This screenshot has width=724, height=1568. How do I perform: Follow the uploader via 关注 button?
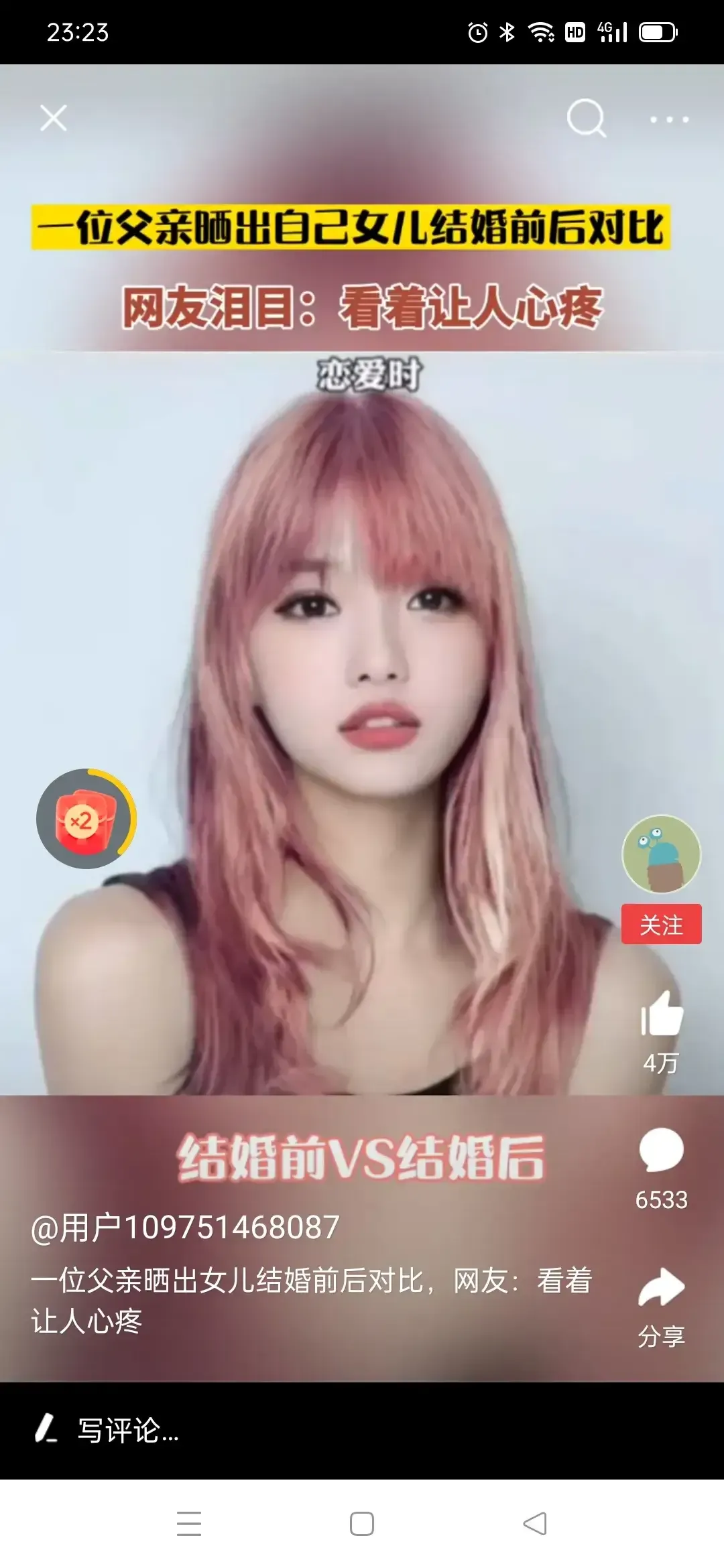click(x=661, y=924)
